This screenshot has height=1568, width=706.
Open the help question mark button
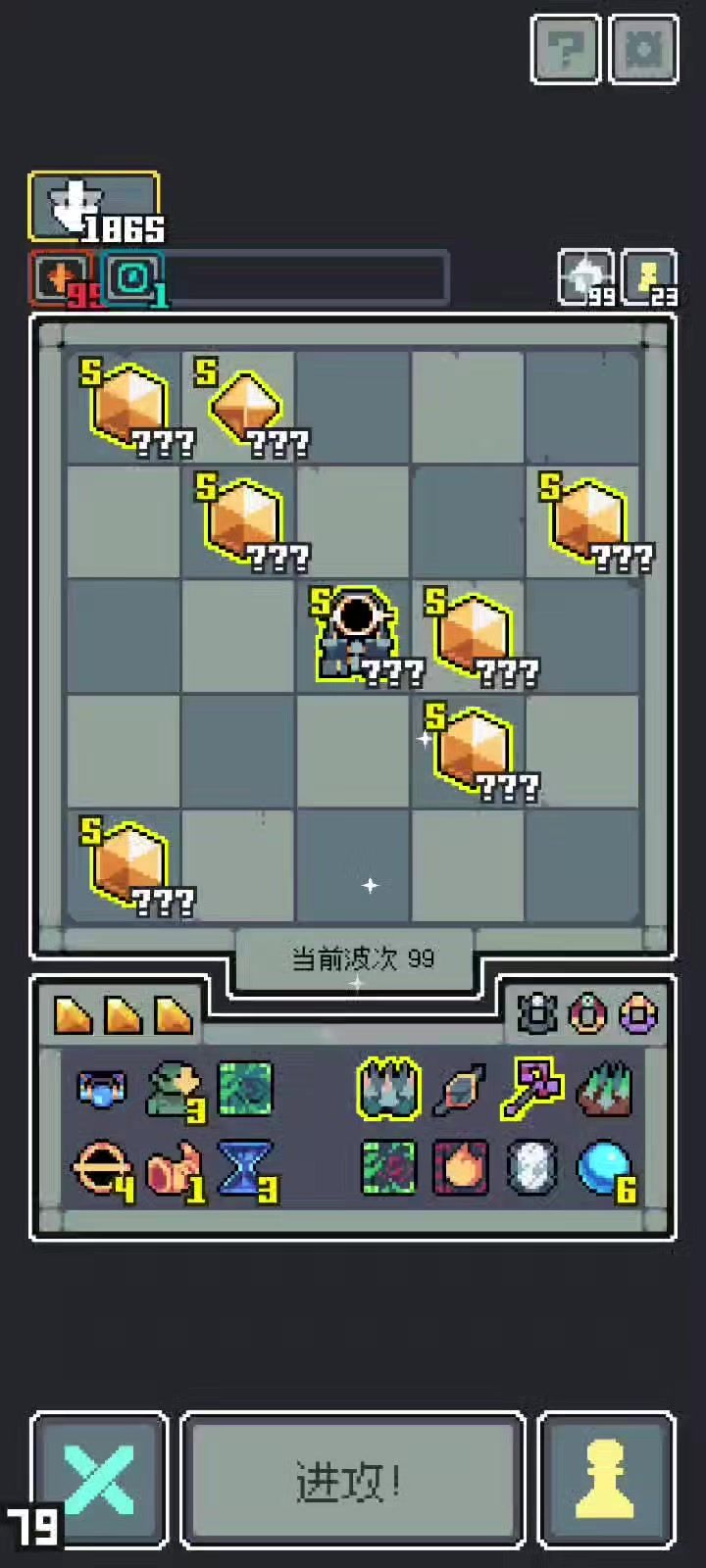(566, 49)
